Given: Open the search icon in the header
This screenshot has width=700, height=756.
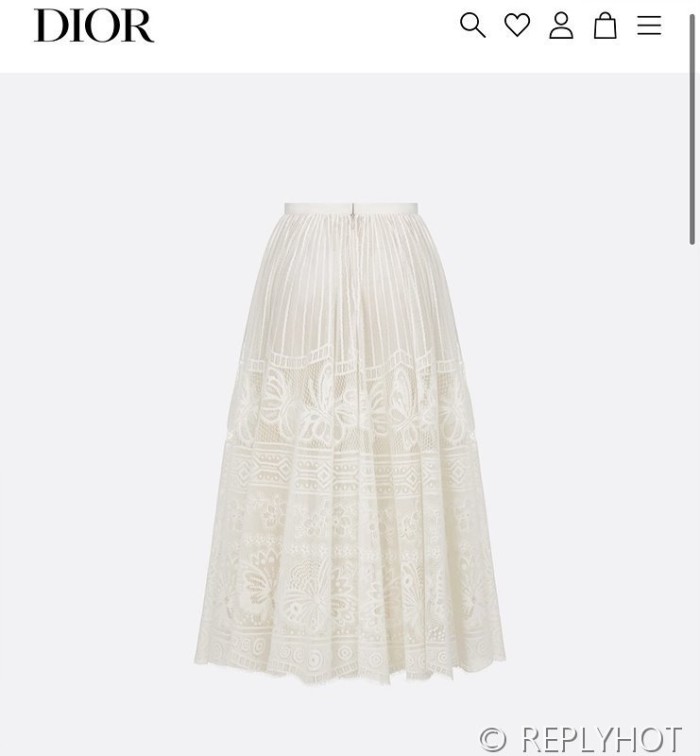Looking at the screenshot, I should click(472, 25).
